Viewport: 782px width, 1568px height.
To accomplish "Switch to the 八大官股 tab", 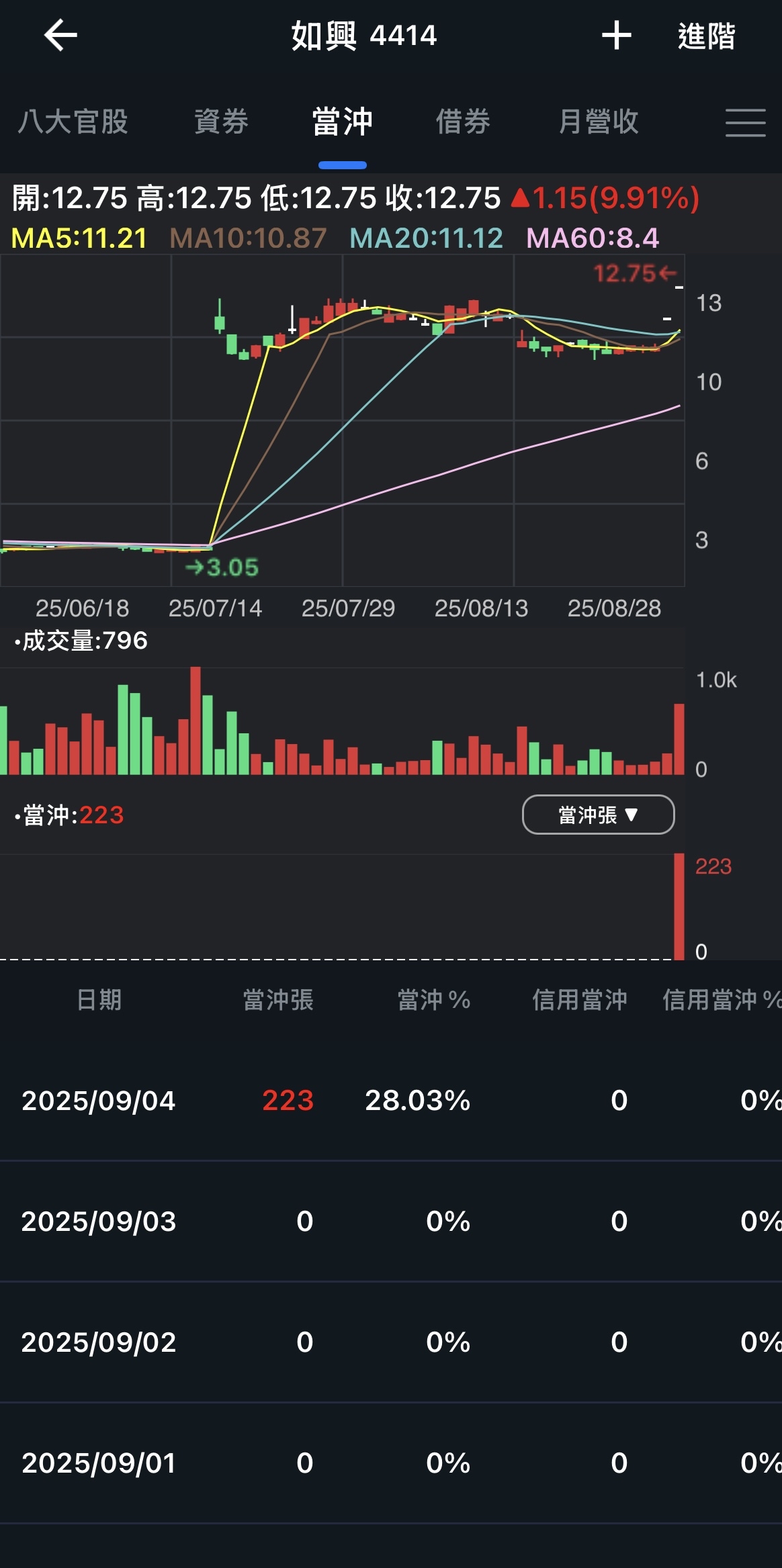I will (73, 122).
